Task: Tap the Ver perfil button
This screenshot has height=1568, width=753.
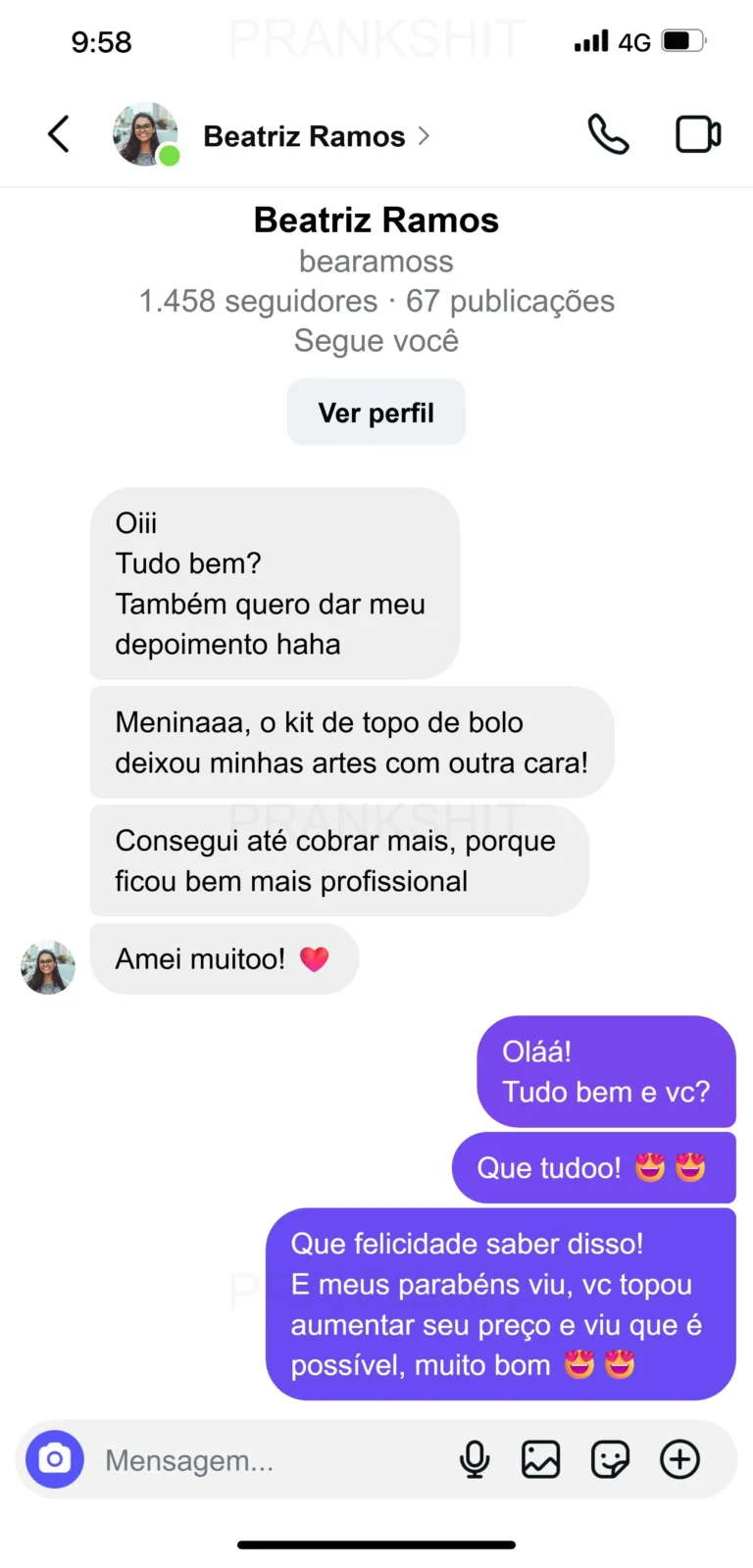Action: click(x=376, y=413)
